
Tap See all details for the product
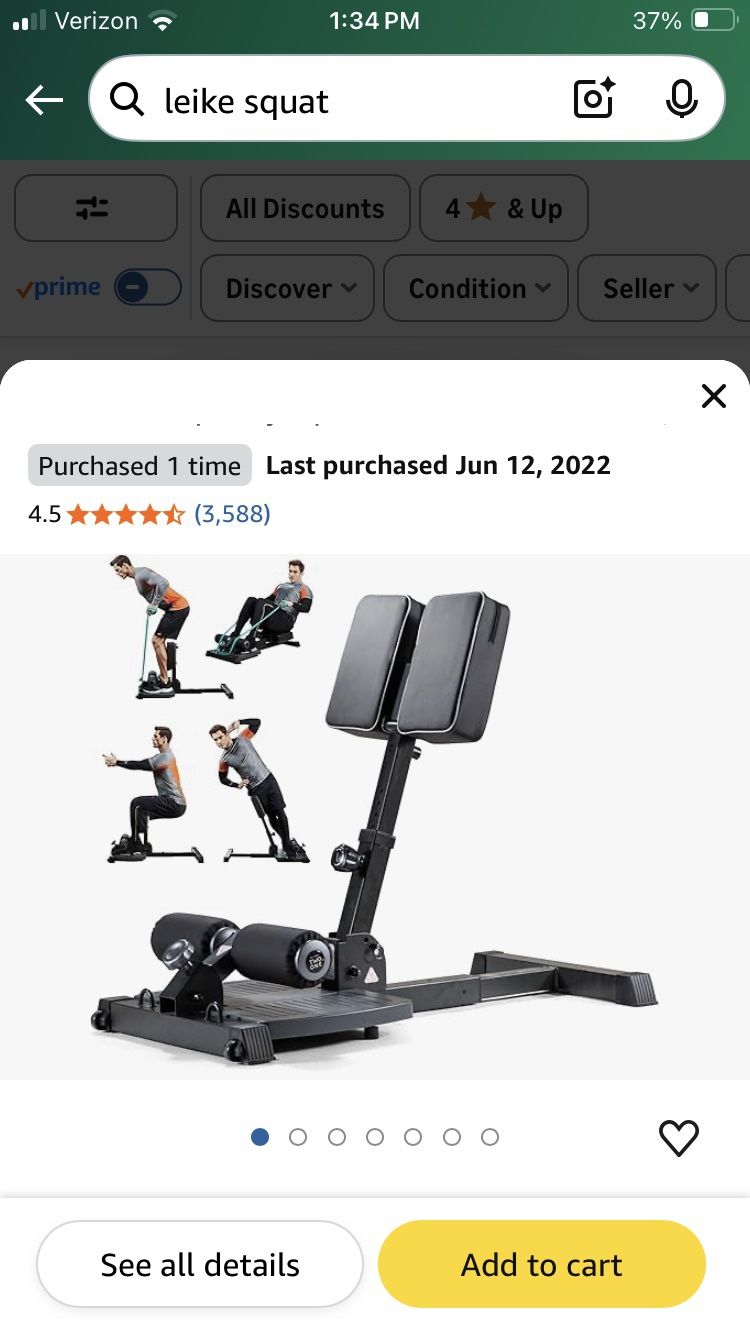tap(199, 1263)
